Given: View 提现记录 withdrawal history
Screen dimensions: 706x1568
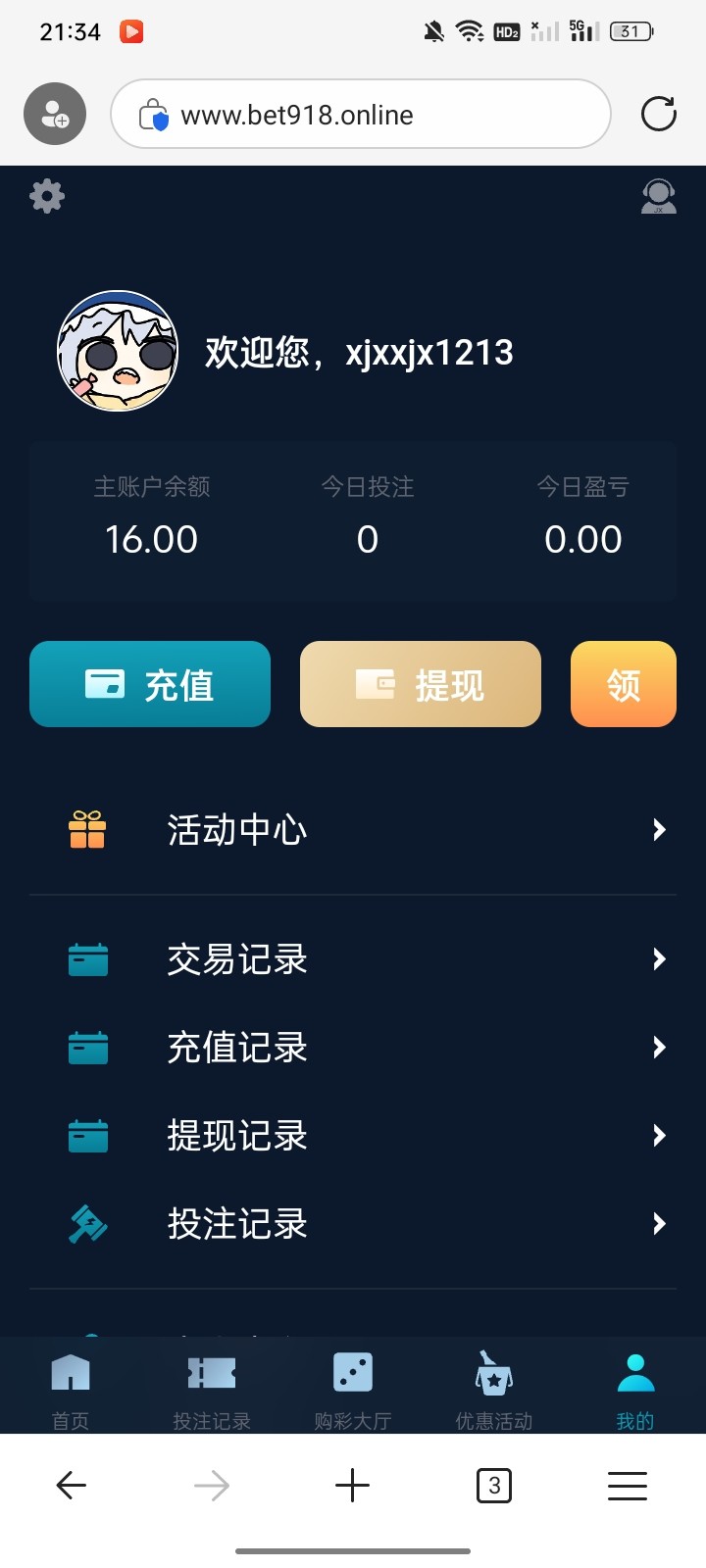Looking at the screenshot, I should coord(353,1136).
